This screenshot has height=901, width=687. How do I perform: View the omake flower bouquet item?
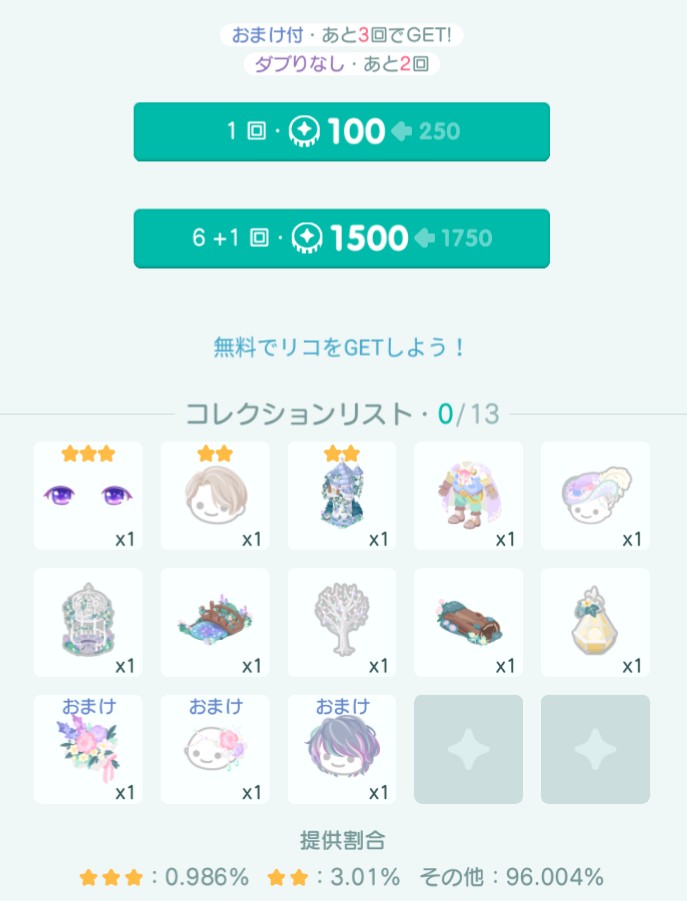(88, 749)
